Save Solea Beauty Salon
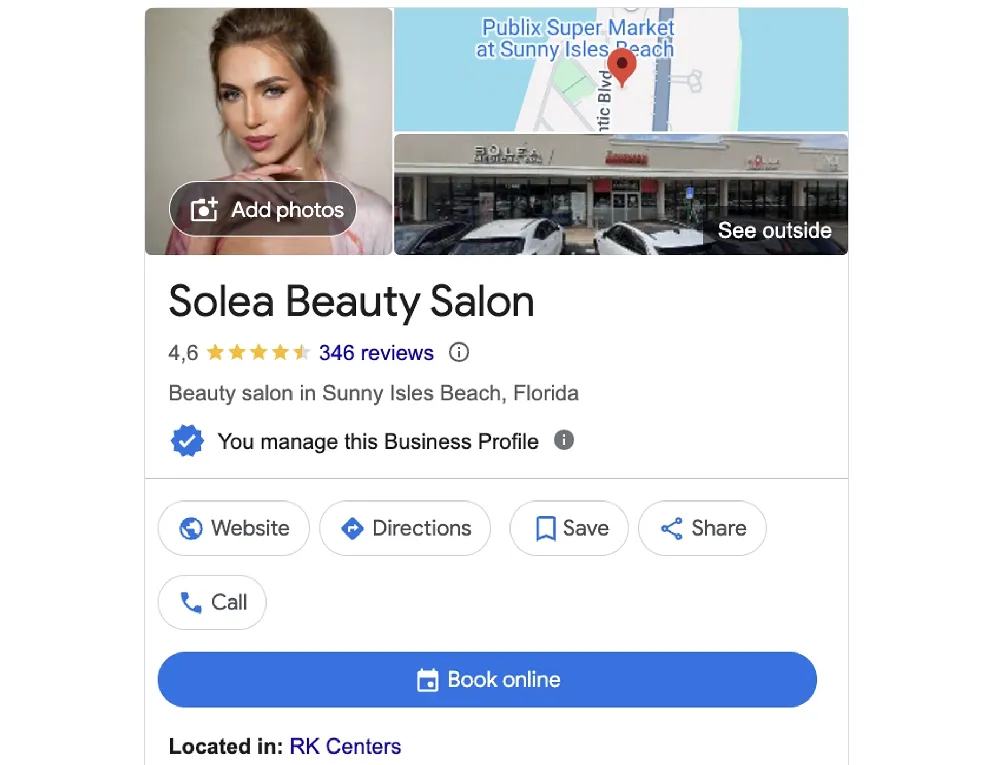The width and height of the screenshot is (1000, 765). [x=569, y=528]
